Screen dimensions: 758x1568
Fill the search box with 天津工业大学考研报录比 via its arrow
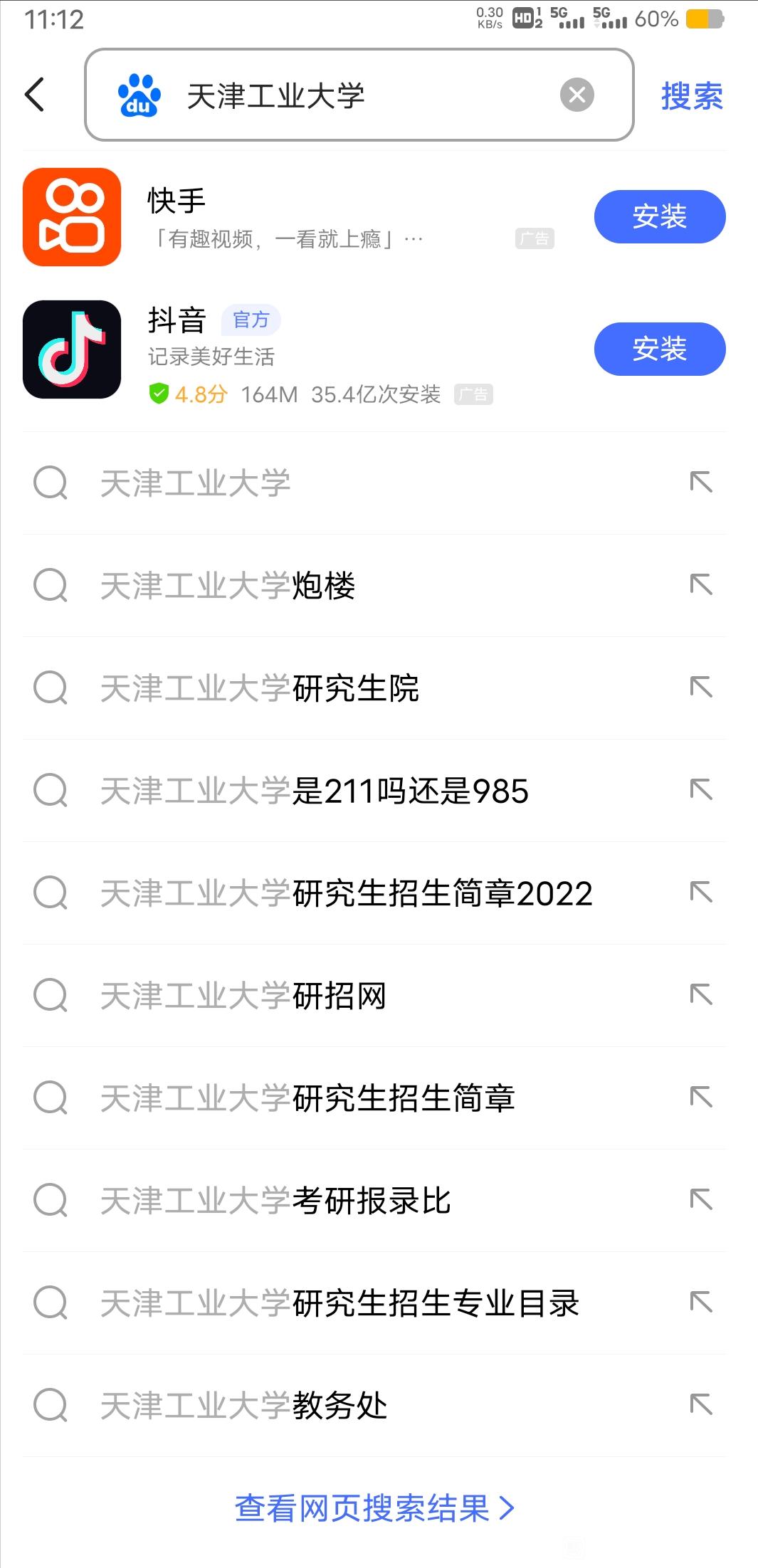click(701, 1199)
